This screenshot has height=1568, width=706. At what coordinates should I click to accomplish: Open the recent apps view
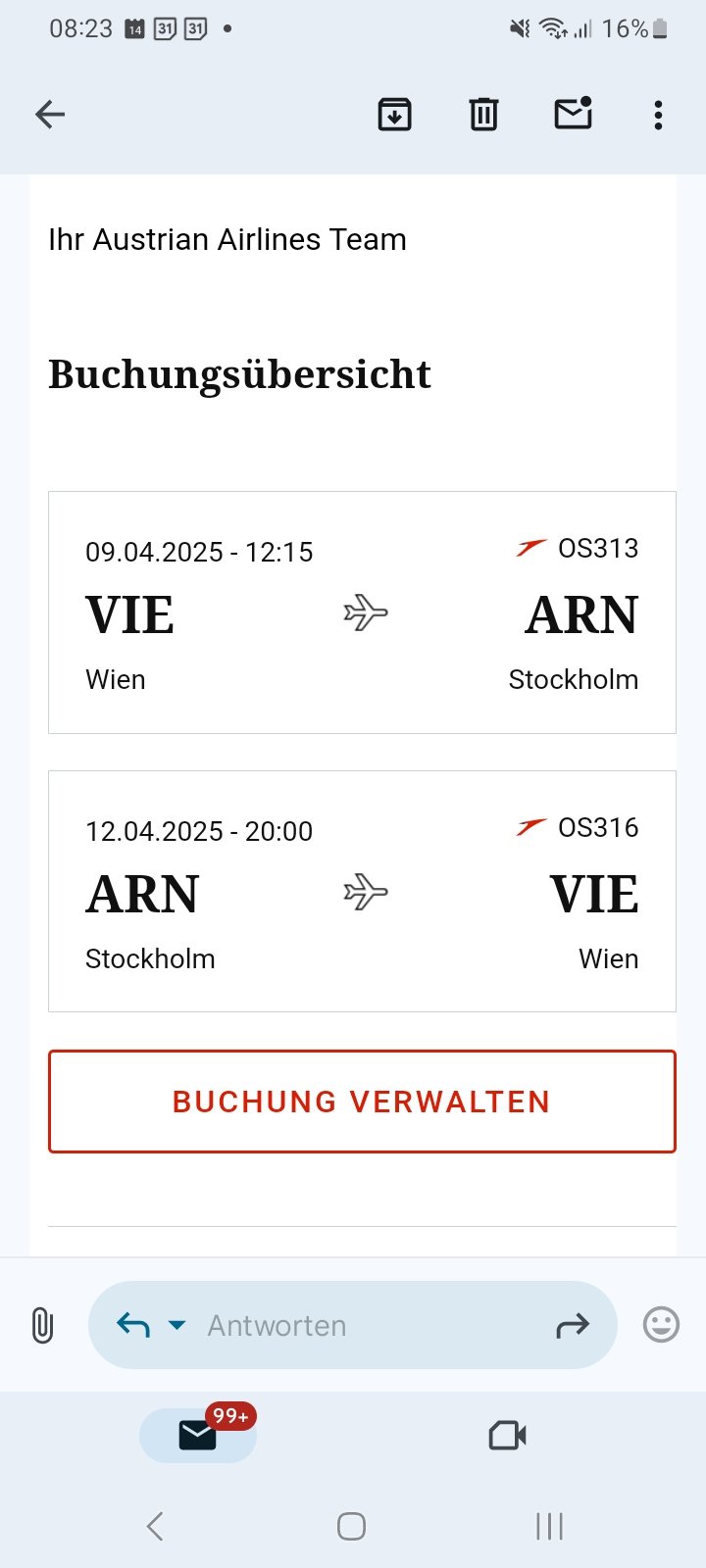click(x=549, y=1526)
